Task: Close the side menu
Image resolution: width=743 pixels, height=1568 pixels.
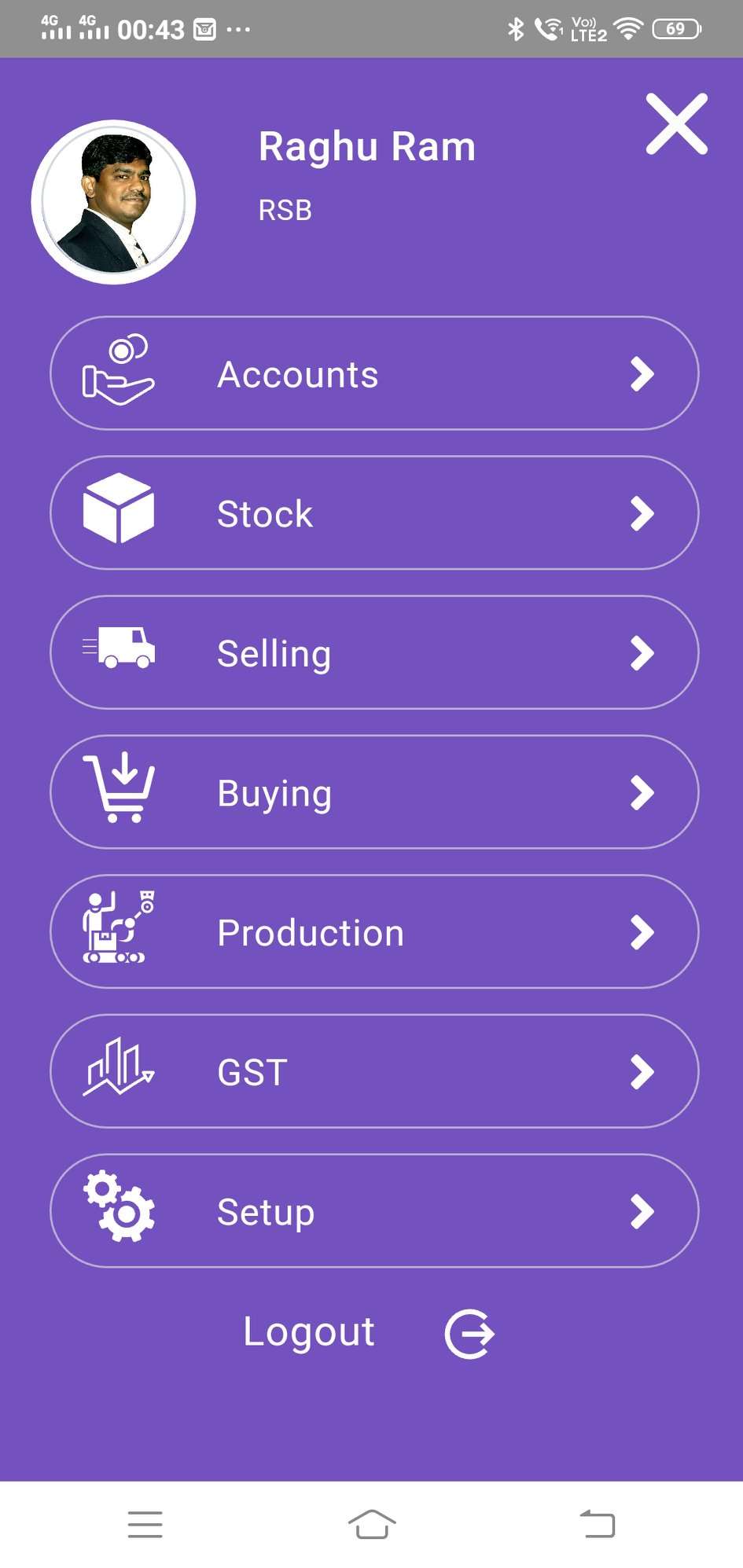Action: click(676, 124)
